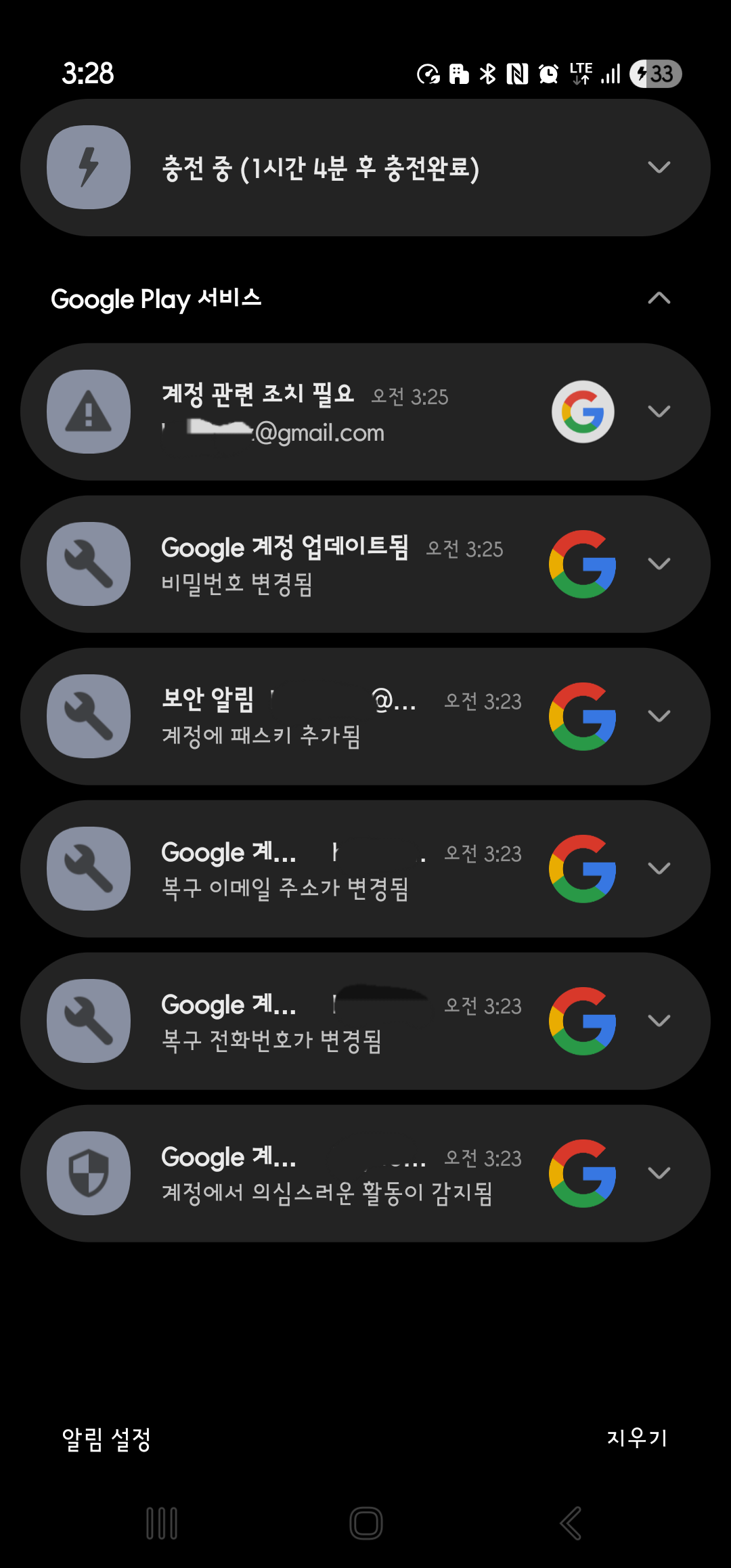Tap the shield icon on suspicious activity notification

point(88,1174)
